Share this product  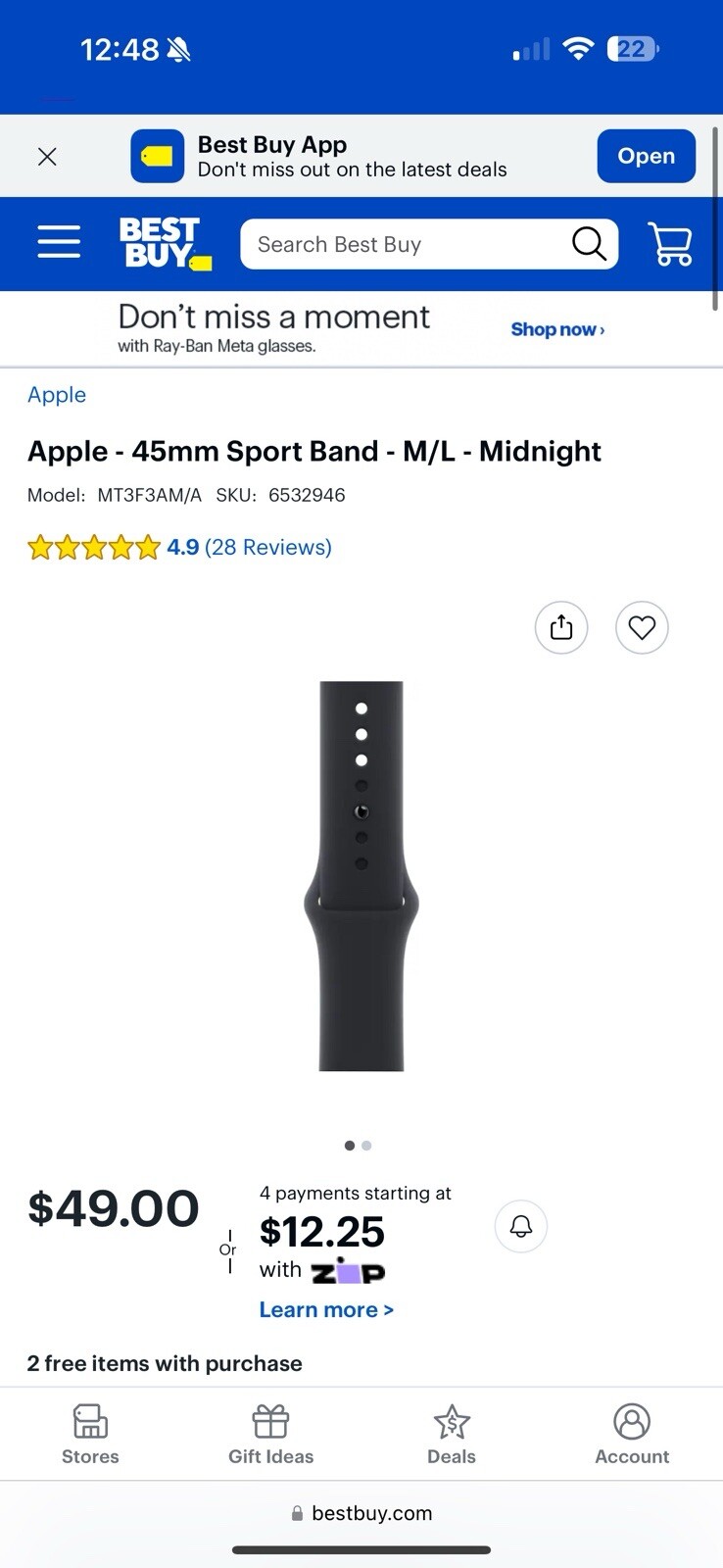pyautogui.click(x=561, y=627)
